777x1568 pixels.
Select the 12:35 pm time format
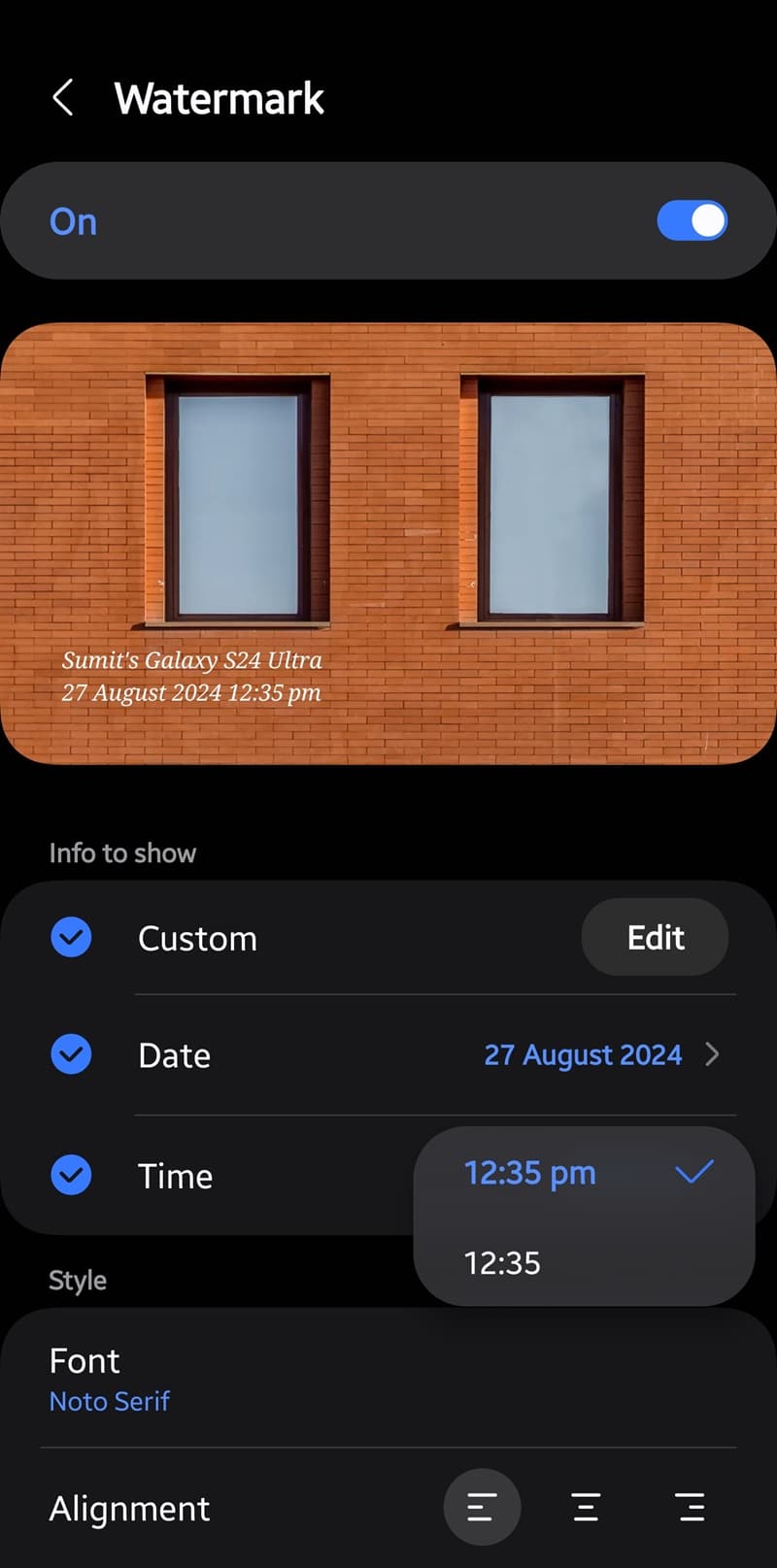[585, 1173]
